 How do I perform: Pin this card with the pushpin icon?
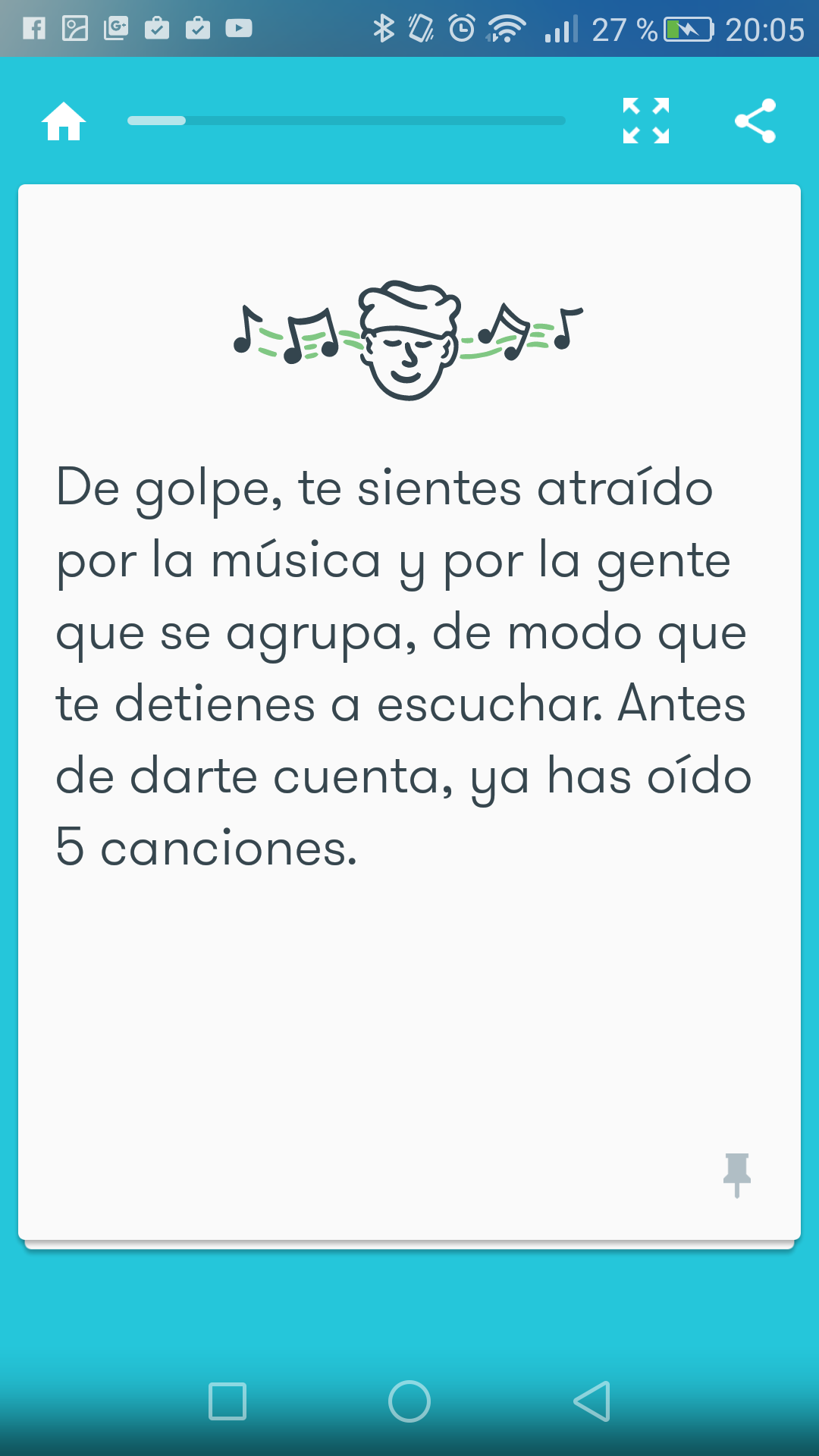click(736, 1174)
